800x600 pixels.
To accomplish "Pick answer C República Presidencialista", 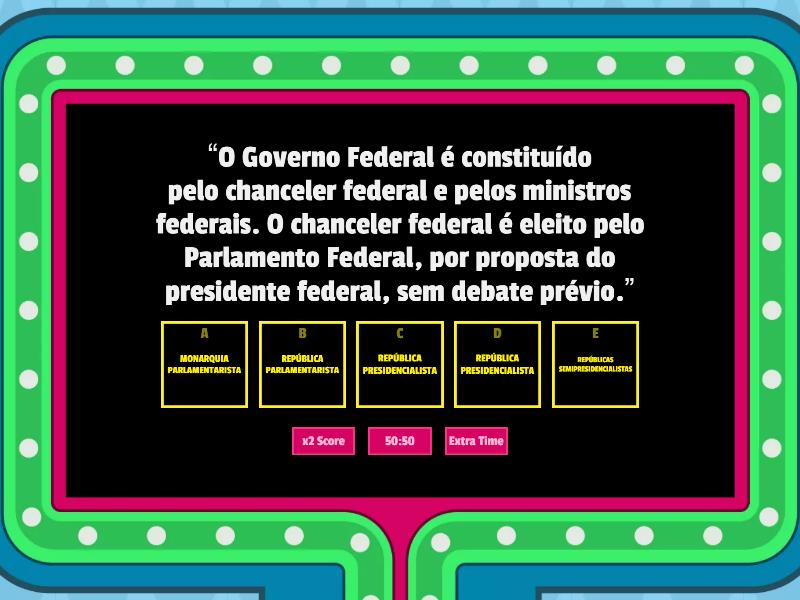I will pos(400,364).
